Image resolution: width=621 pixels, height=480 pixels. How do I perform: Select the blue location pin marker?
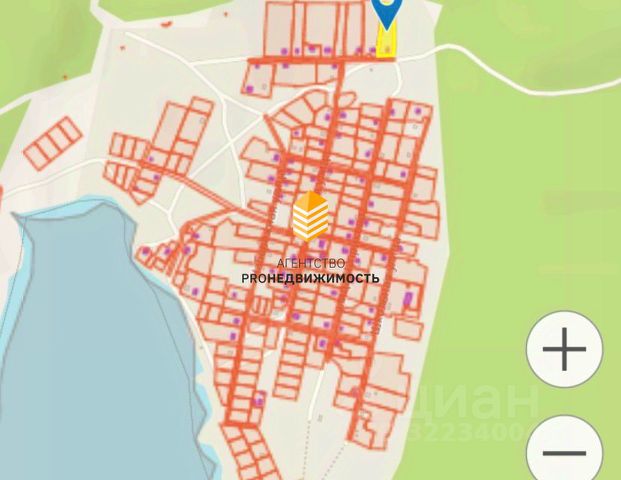coord(386,12)
